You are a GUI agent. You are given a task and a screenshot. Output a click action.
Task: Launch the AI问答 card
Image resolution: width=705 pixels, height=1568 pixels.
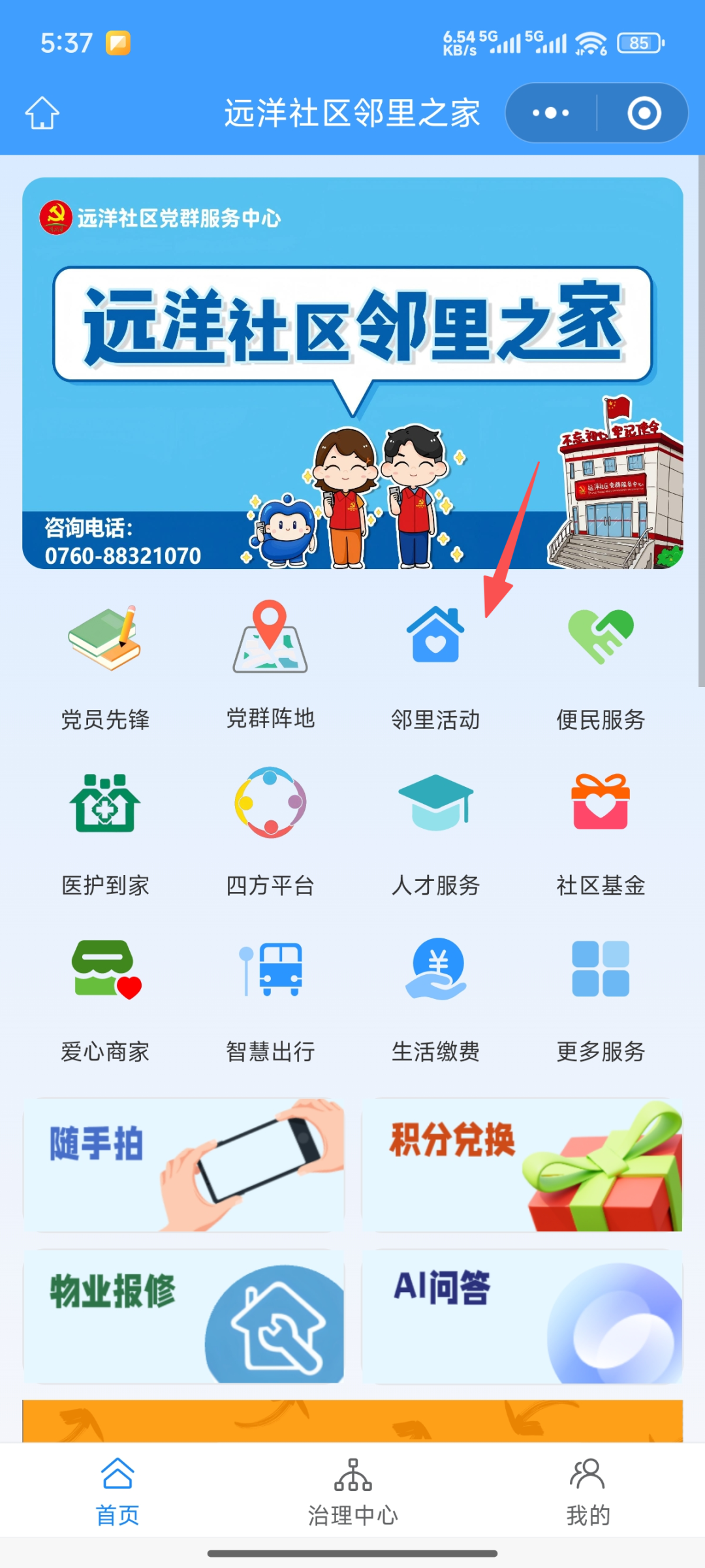[x=522, y=1316]
